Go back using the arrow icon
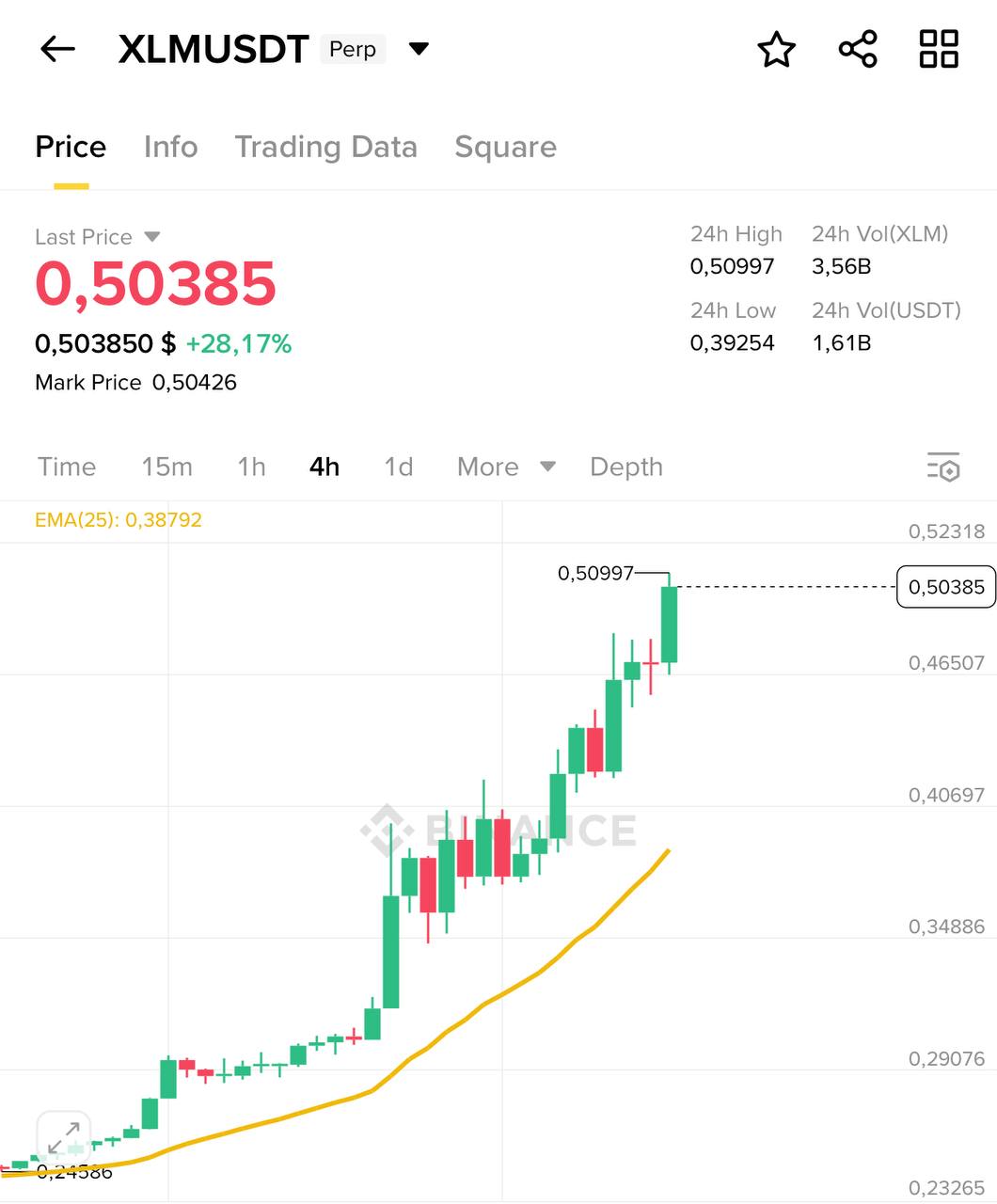997x1204 pixels. pos(57,49)
